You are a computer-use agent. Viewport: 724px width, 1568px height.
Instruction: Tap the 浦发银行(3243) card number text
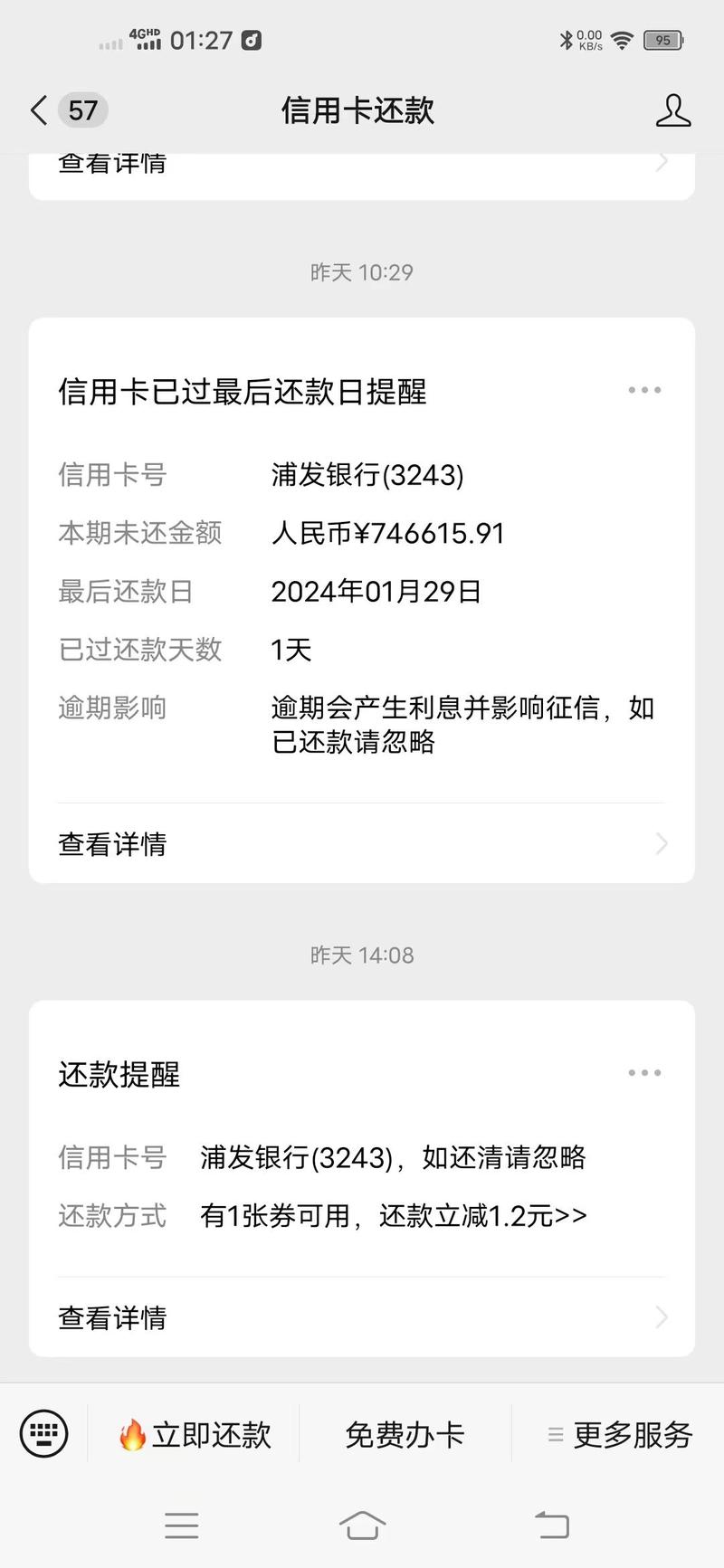tap(367, 475)
